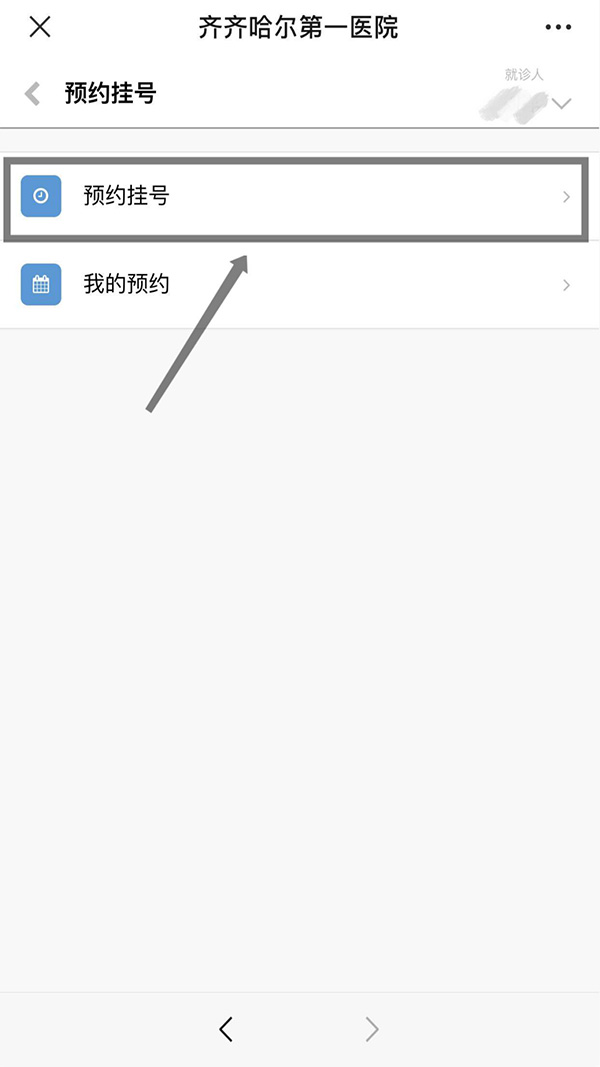Tap the browser back arrow at bottom

(226, 1029)
